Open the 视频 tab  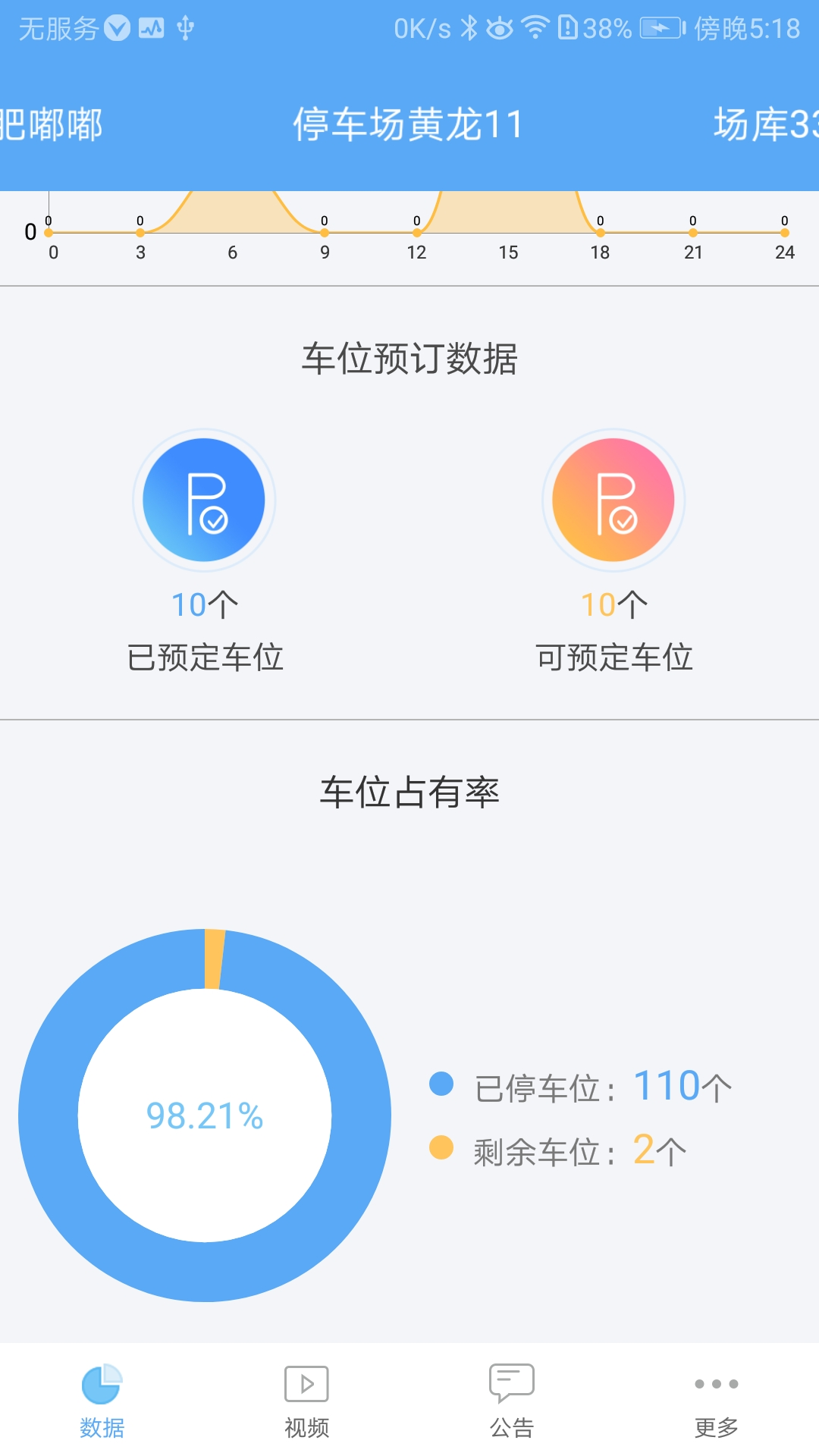pyautogui.click(x=306, y=1400)
